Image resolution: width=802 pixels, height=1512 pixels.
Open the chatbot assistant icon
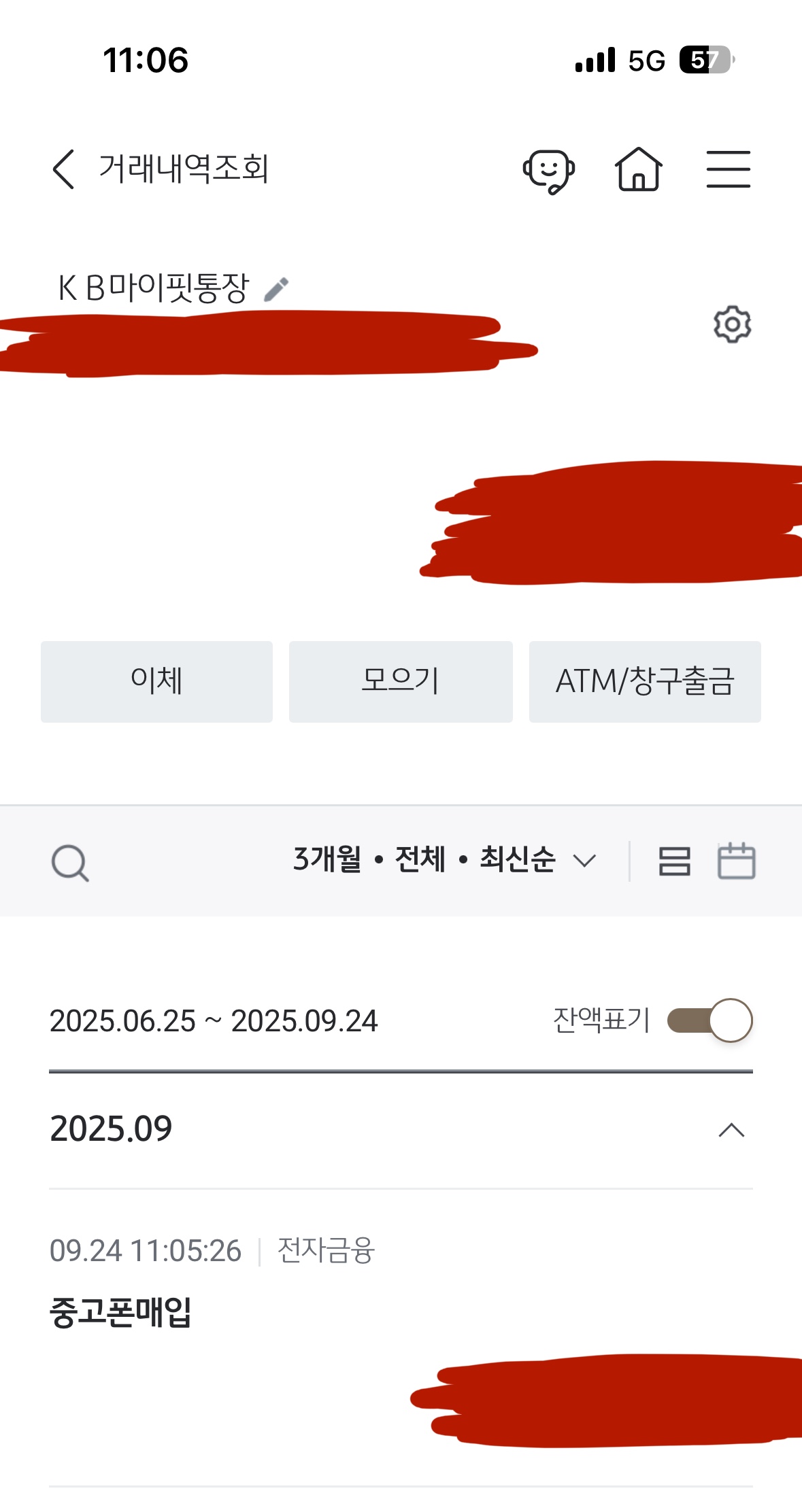[x=548, y=170]
